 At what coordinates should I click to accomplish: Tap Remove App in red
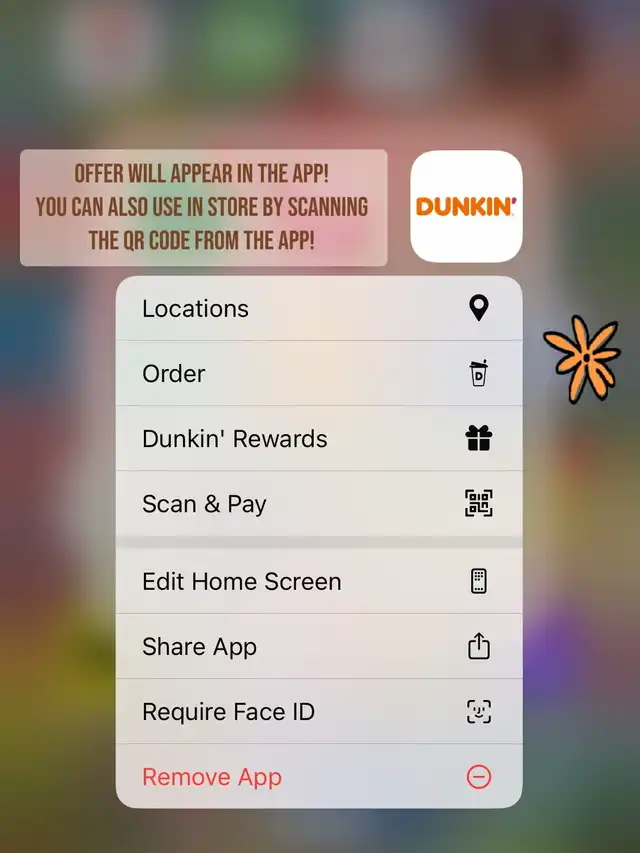(x=319, y=777)
